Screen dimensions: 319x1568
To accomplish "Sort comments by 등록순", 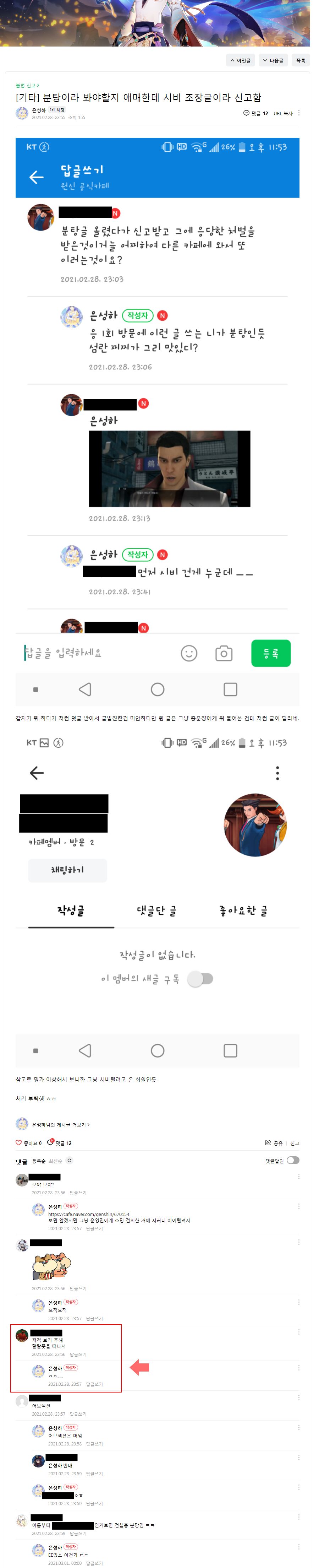I will 39,1161.
